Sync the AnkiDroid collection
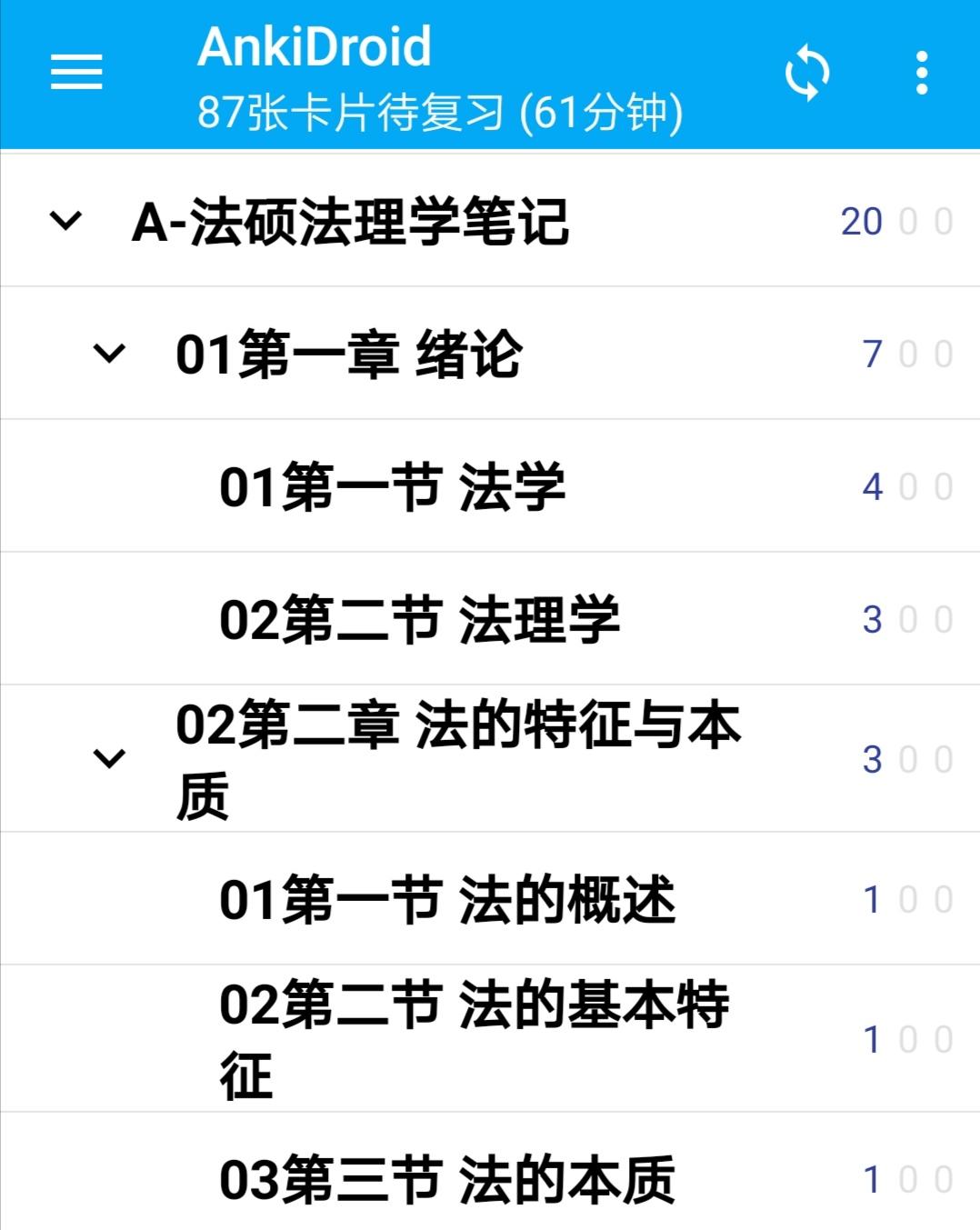This screenshot has width=980, height=1230. click(807, 73)
